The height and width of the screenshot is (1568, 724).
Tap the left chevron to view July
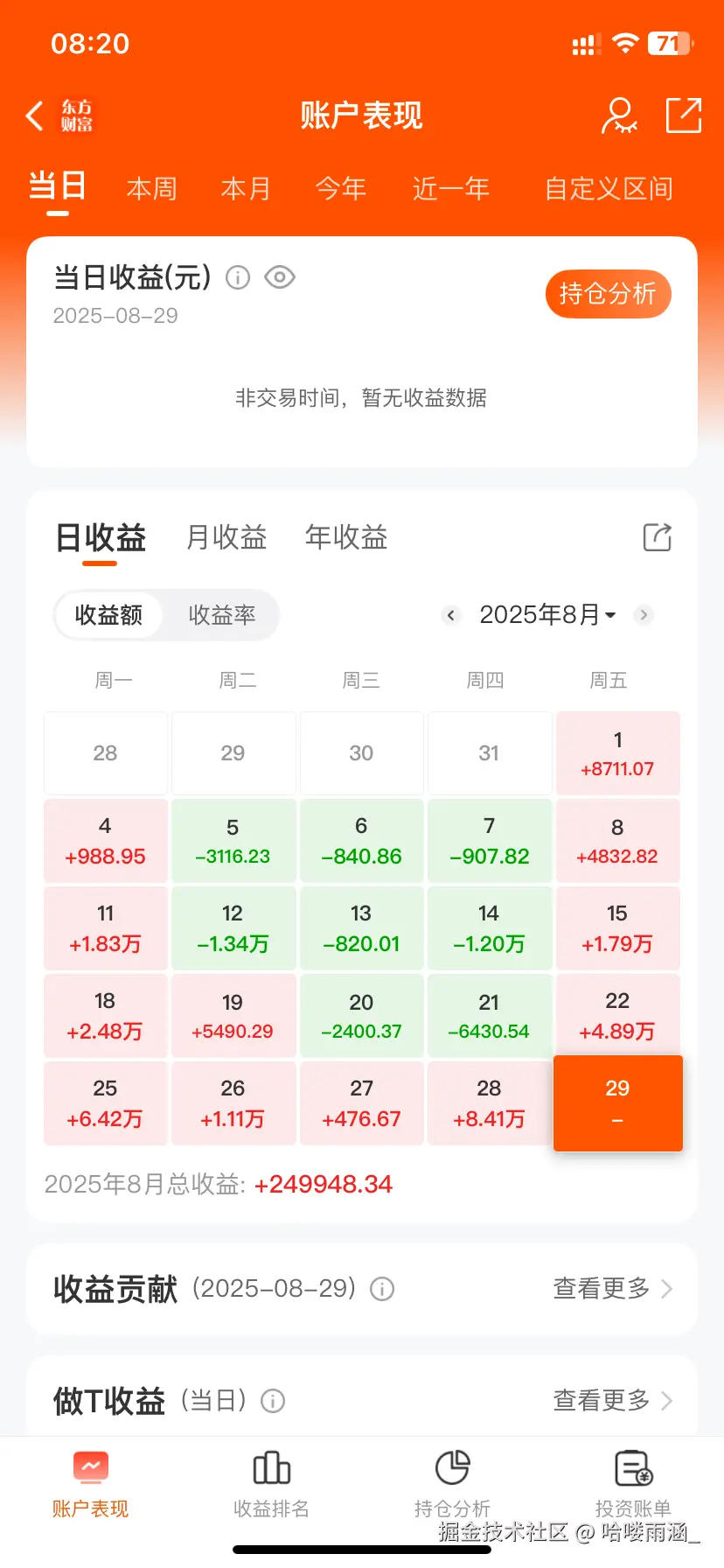pos(451,615)
